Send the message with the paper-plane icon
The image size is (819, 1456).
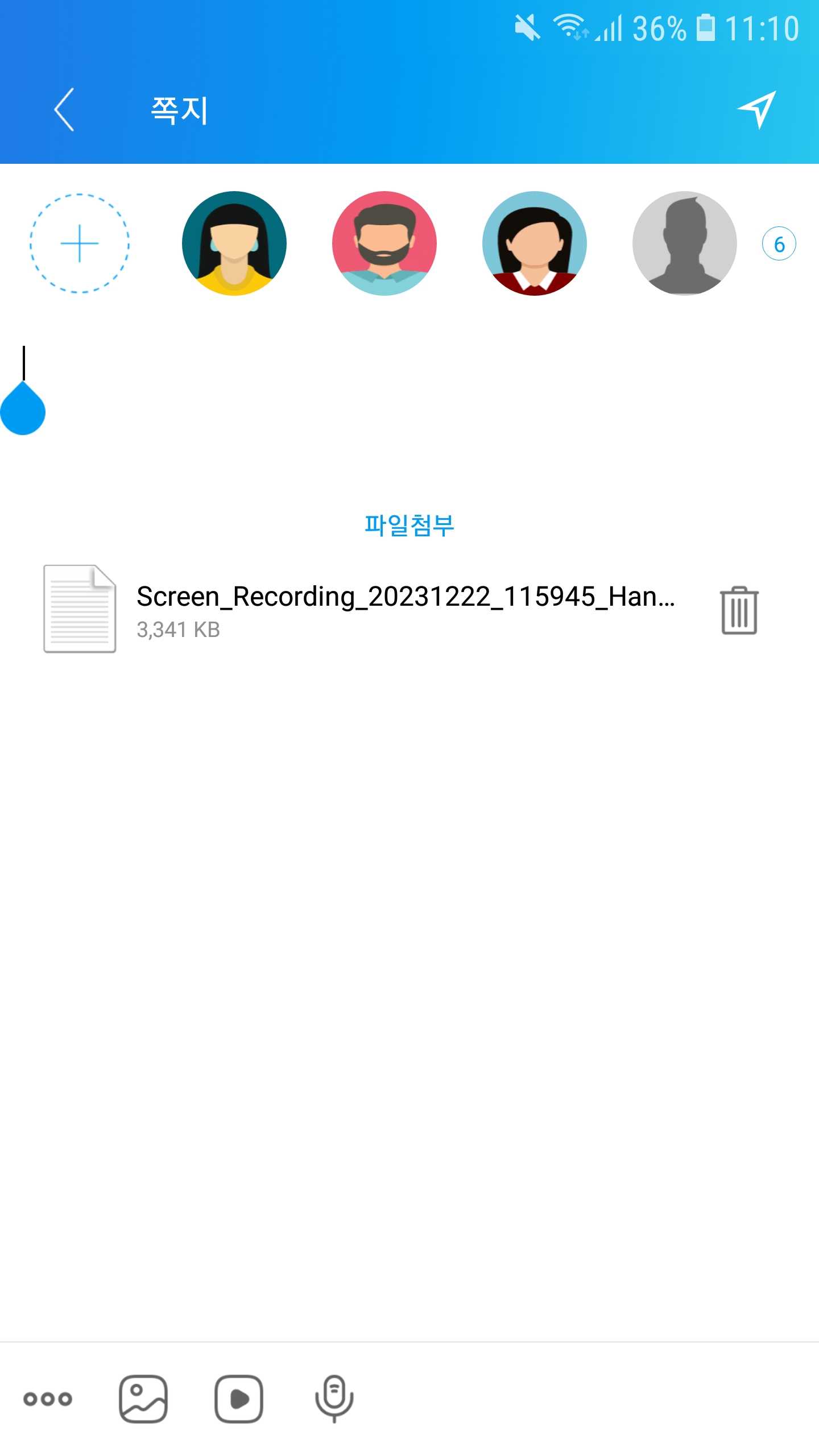tap(757, 109)
